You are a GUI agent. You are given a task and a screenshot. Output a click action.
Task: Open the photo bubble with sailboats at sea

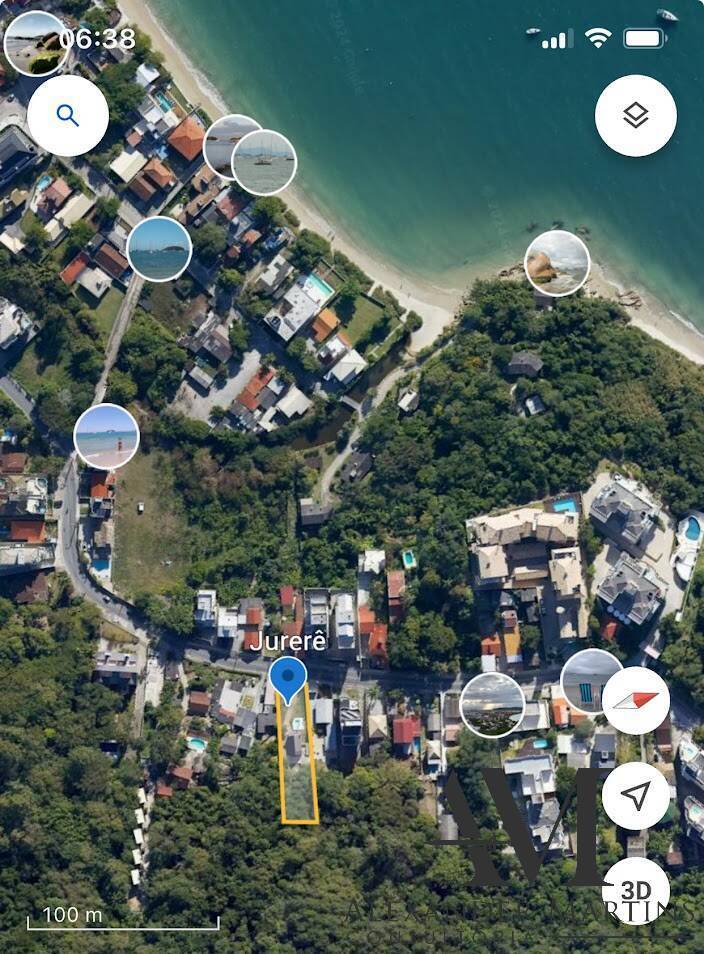click(265, 162)
